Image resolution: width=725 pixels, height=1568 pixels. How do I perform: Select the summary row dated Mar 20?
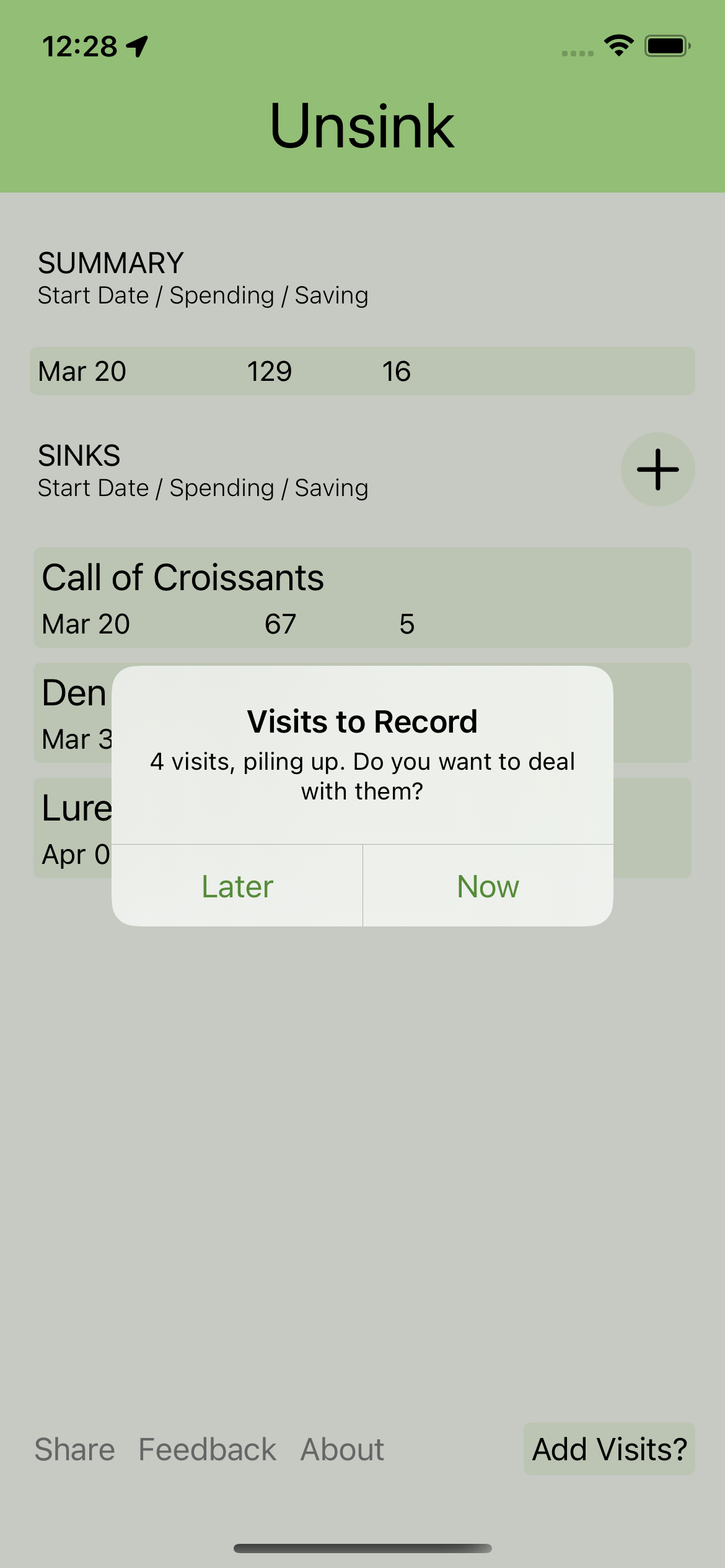[x=362, y=370]
